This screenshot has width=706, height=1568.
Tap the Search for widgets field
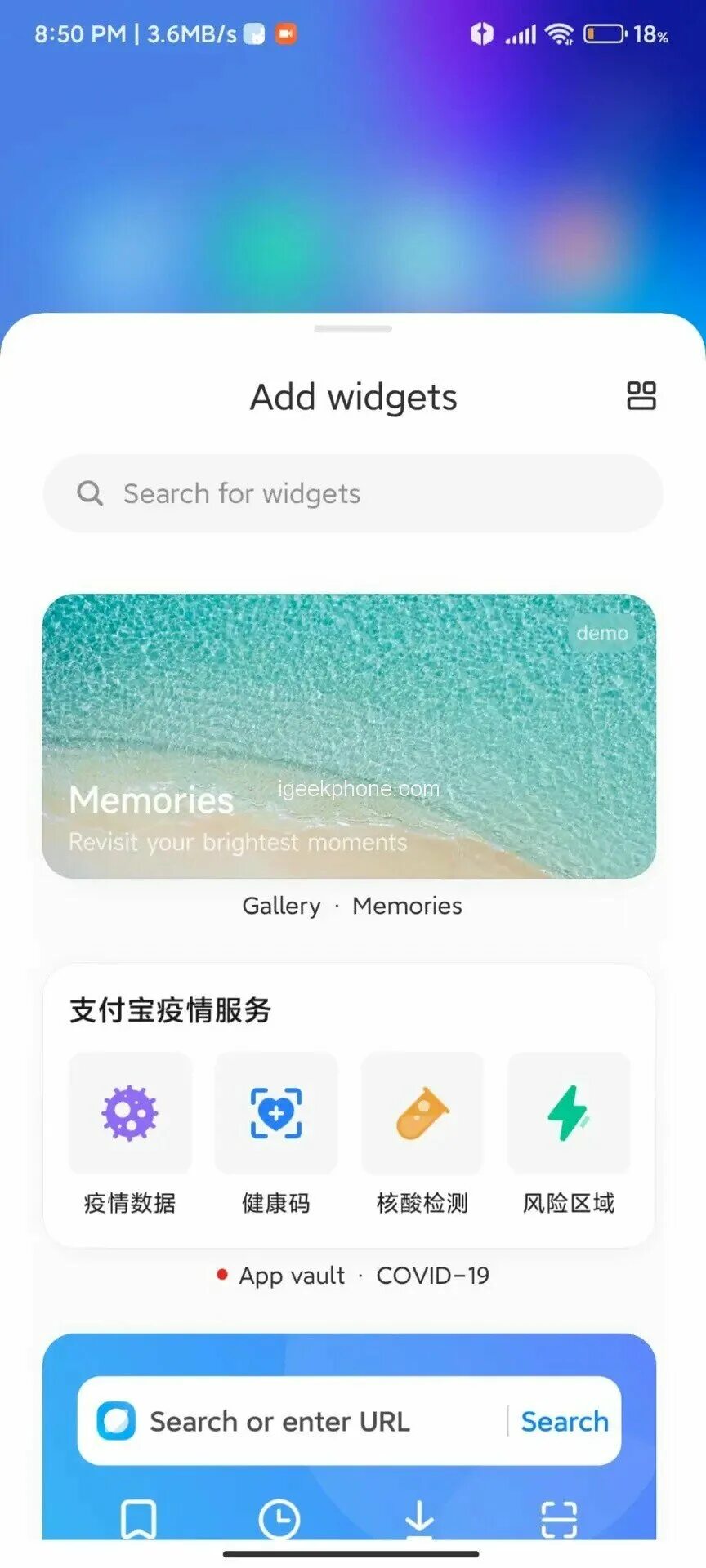pyautogui.click(x=353, y=493)
